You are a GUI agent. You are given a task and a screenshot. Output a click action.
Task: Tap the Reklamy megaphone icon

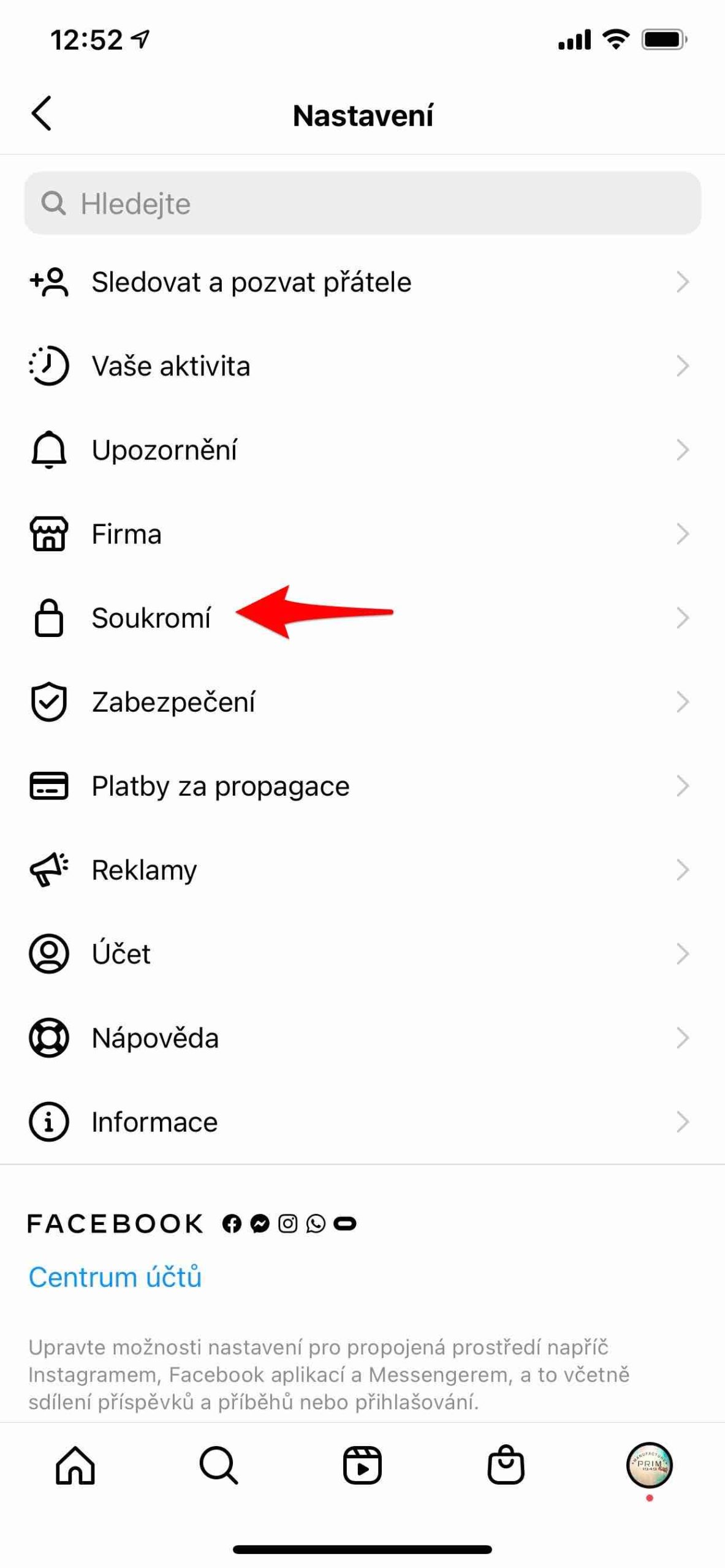point(49,869)
